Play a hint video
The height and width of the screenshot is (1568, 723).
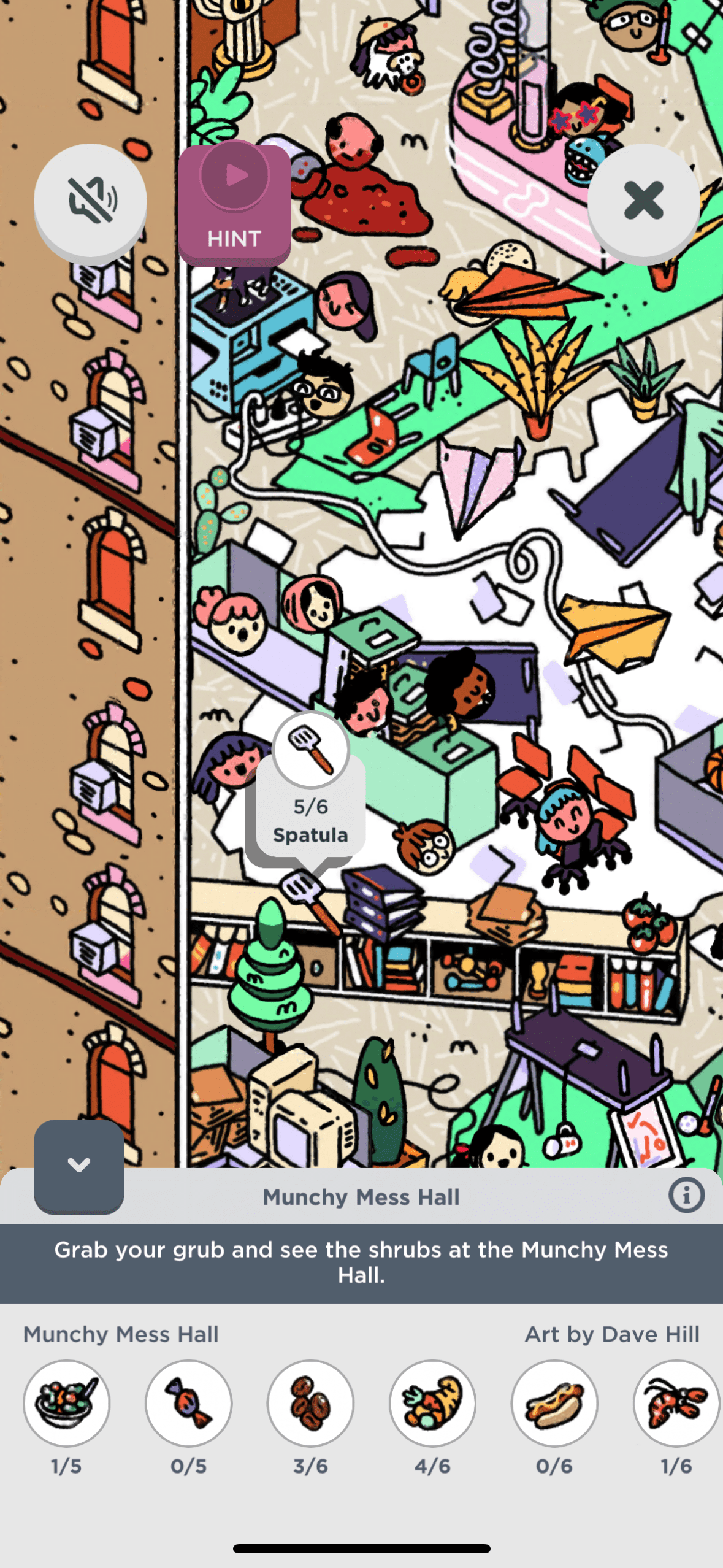pos(234,202)
